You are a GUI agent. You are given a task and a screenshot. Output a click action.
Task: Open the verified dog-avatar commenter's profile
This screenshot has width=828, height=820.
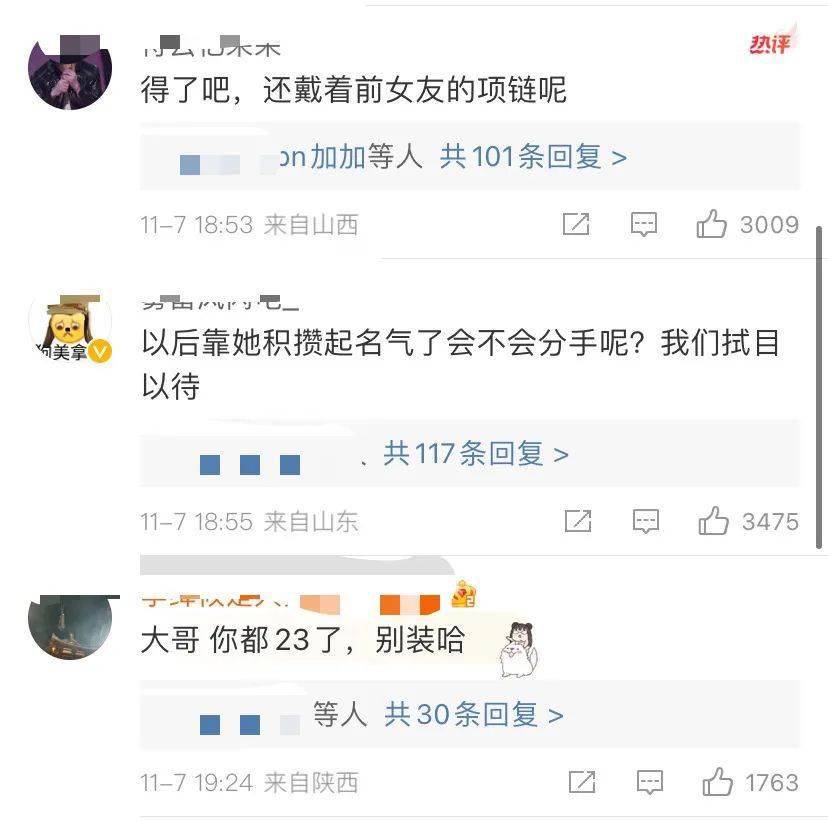(69, 331)
